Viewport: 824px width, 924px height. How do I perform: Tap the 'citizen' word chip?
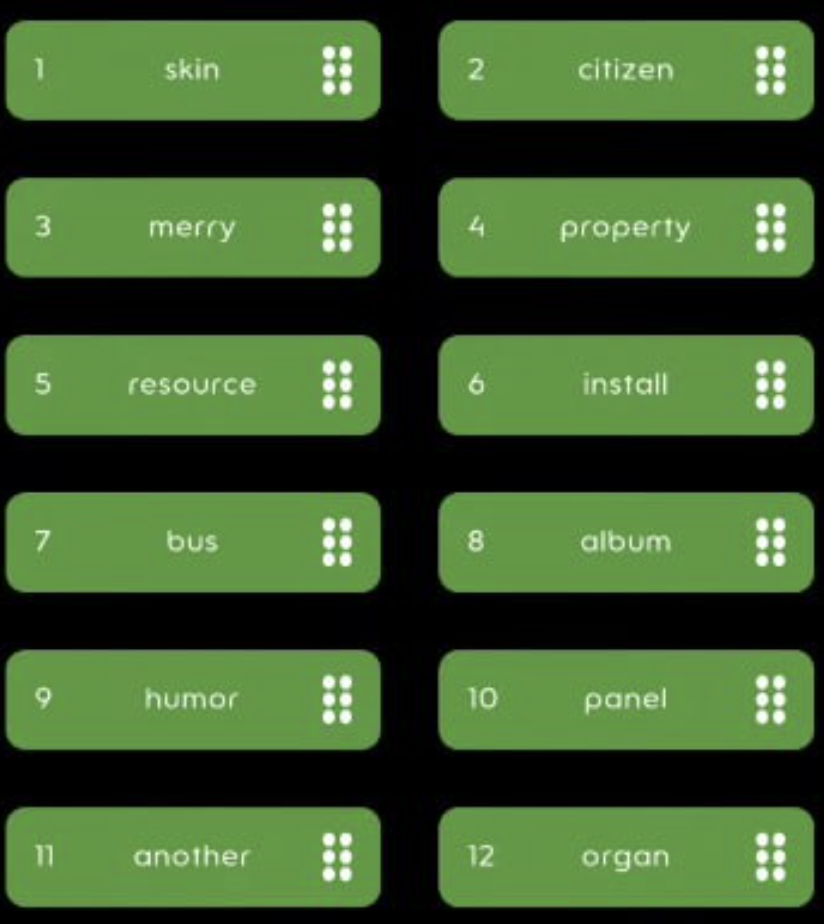[625, 70]
